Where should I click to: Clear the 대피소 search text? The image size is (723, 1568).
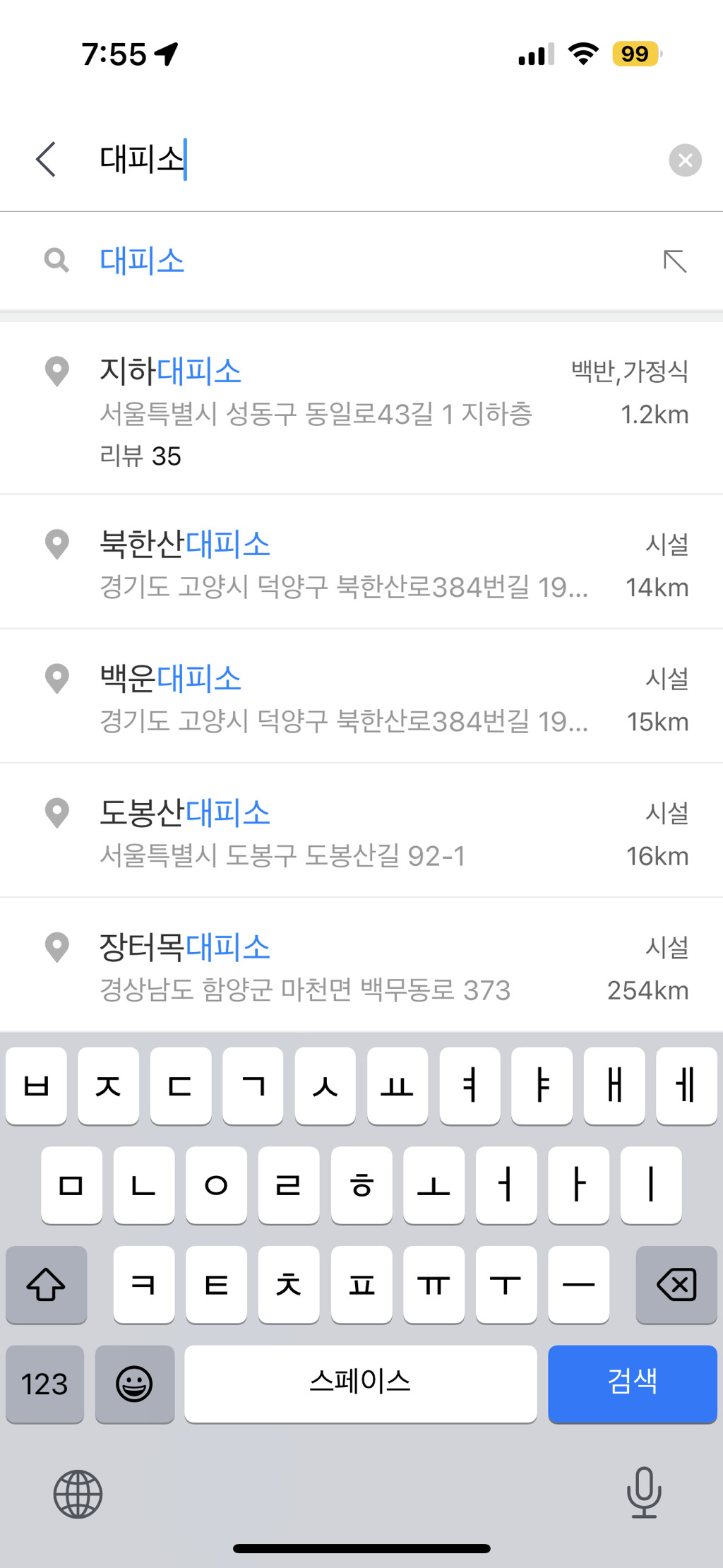click(x=684, y=160)
